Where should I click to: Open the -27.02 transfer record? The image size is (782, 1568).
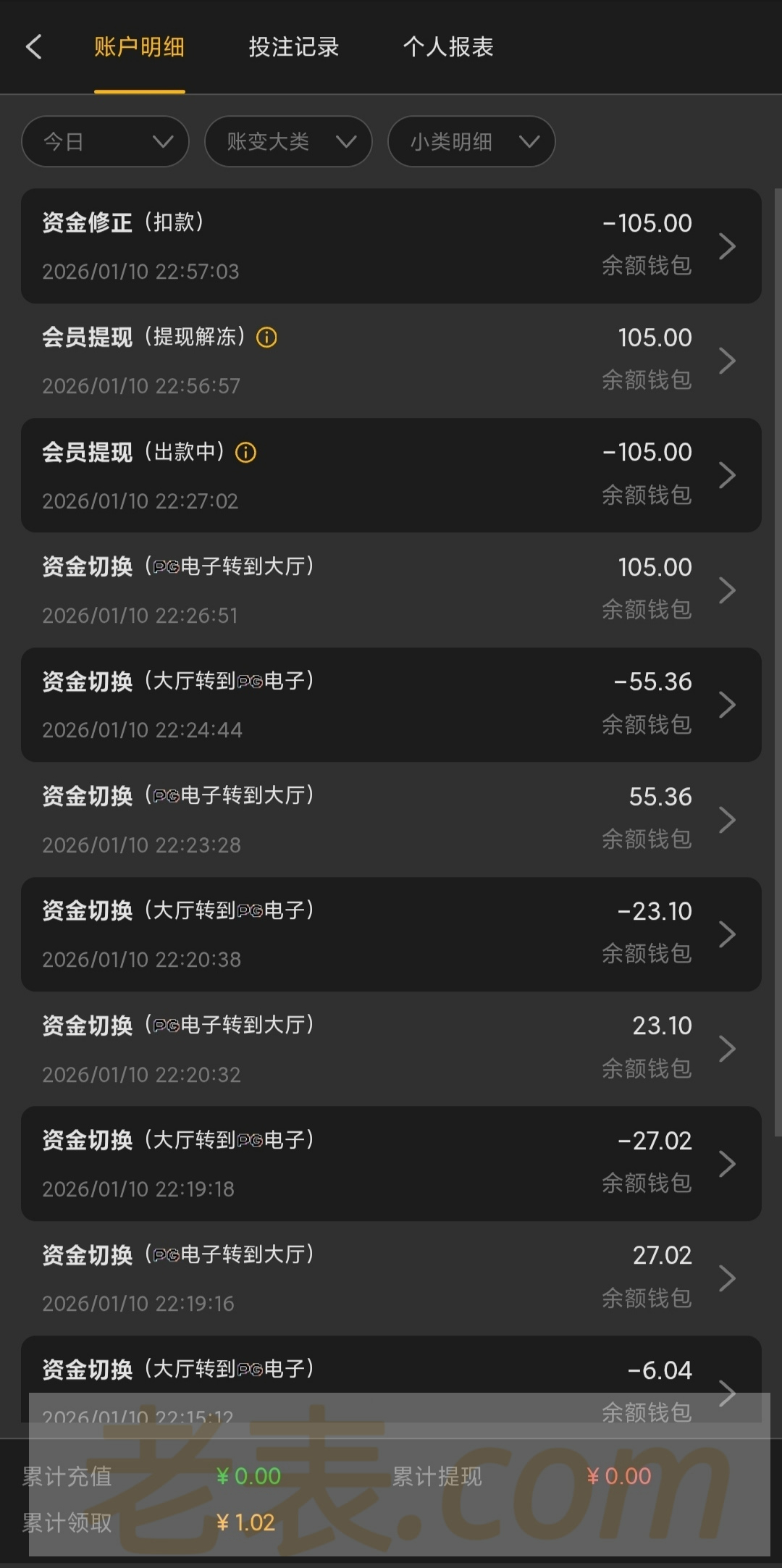coord(391,1163)
